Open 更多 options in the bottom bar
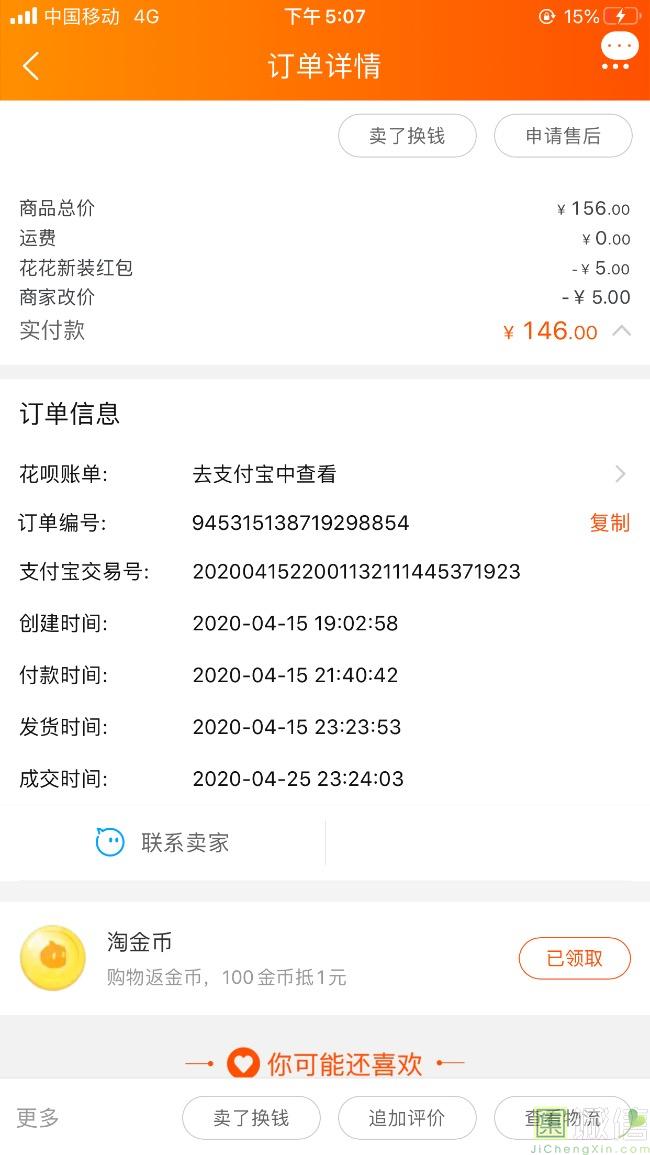This screenshot has height=1155, width=650. point(38,1118)
